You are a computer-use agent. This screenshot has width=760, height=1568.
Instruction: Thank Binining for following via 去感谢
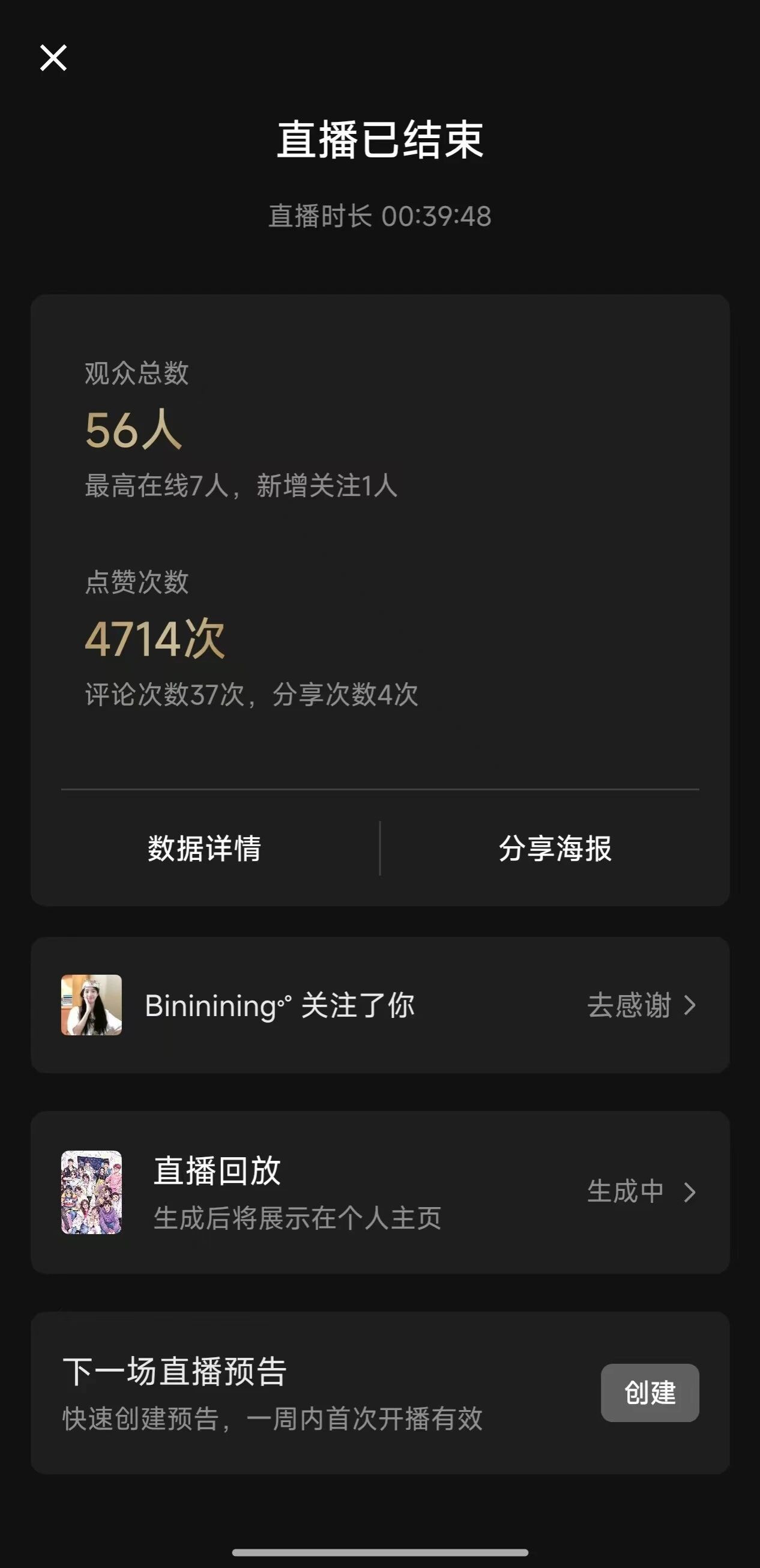click(x=641, y=1005)
